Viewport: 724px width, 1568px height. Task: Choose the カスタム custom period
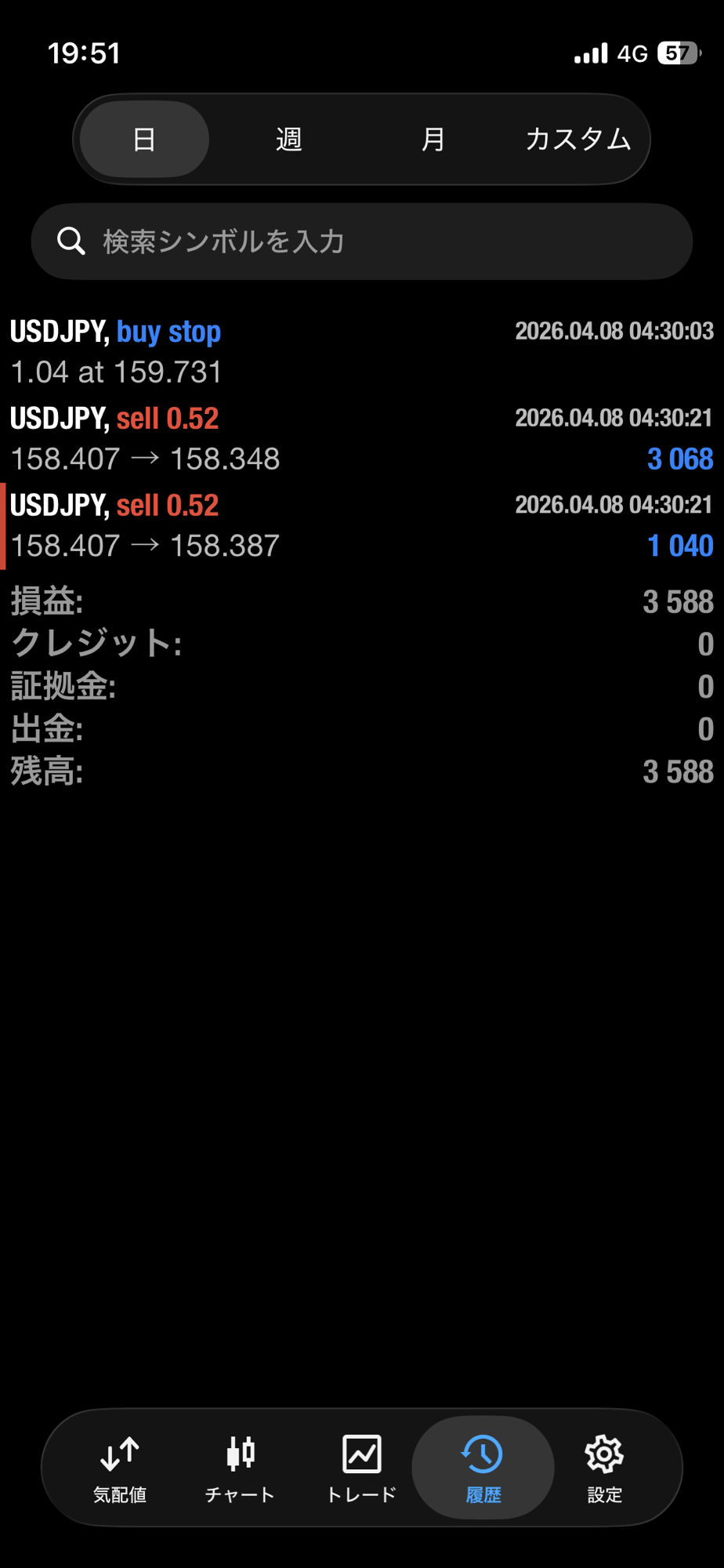[577, 140]
